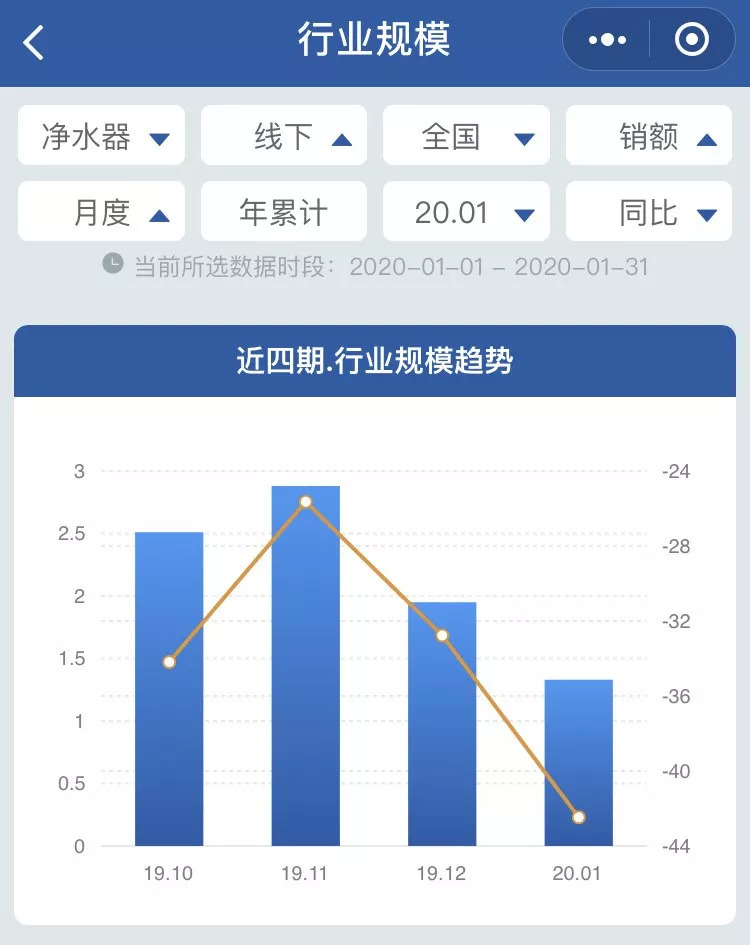Tap the 20.01 bar in the chart

(579, 762)
